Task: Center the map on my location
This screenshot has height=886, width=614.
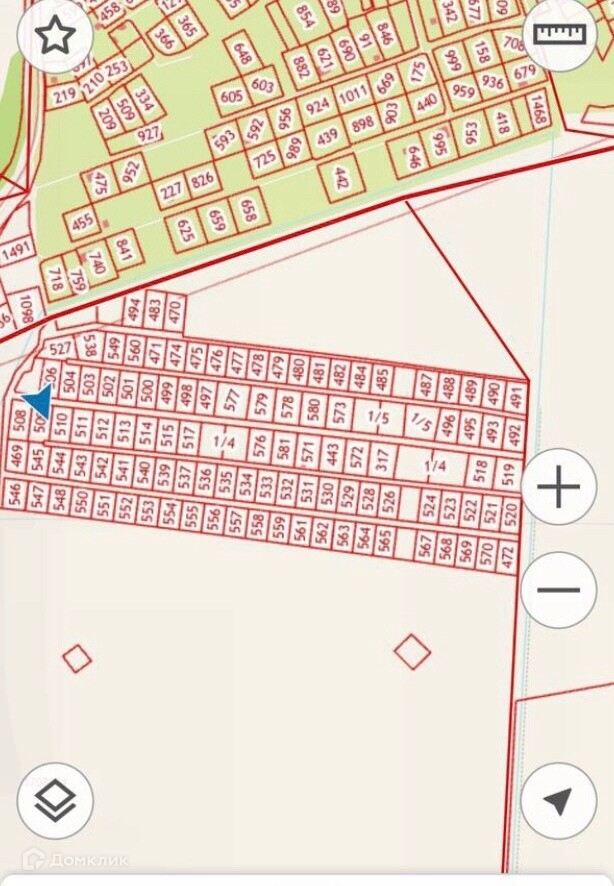Action: [x=558, y=800]
